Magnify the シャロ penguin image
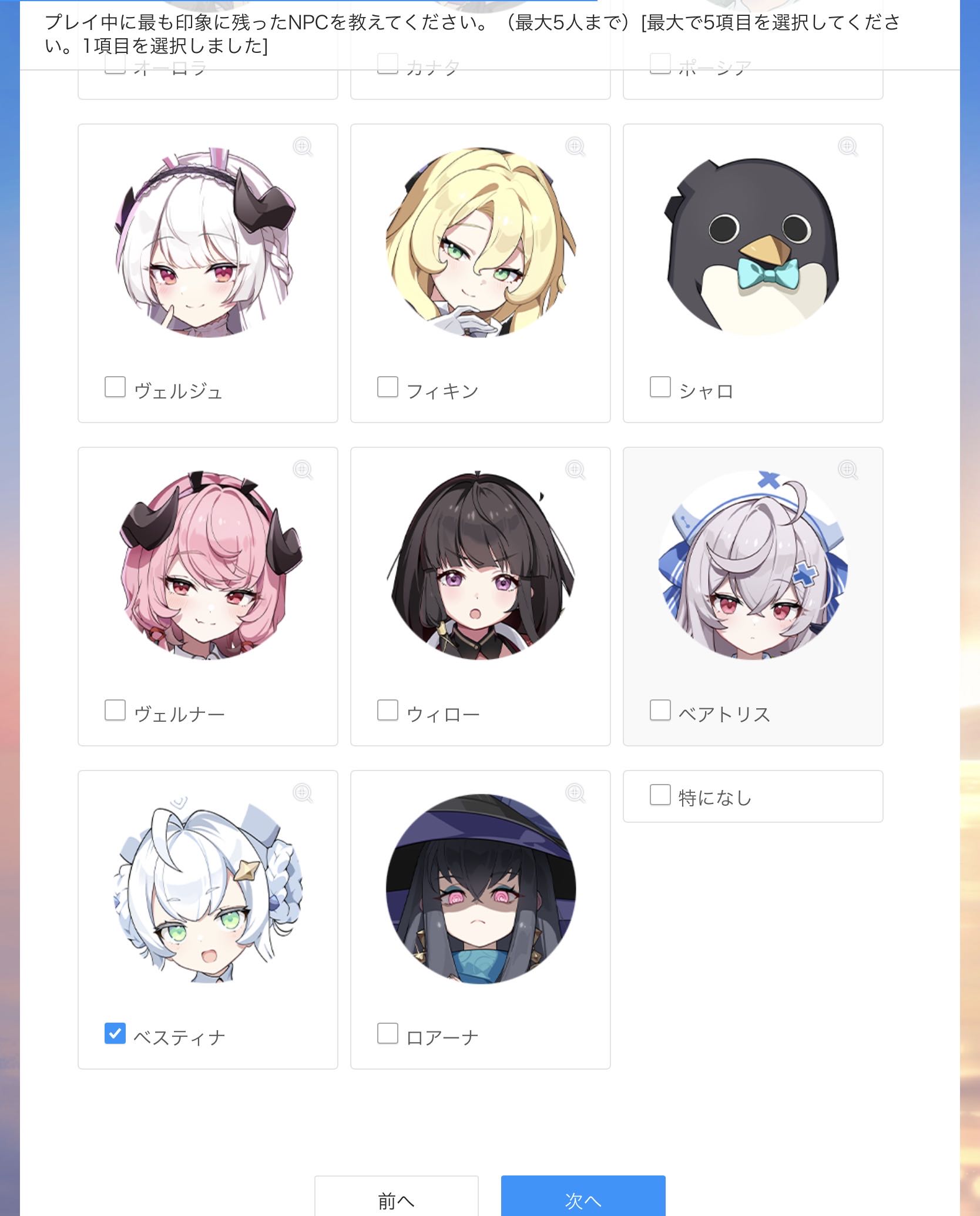The image size is (980, 1216). 848,146
